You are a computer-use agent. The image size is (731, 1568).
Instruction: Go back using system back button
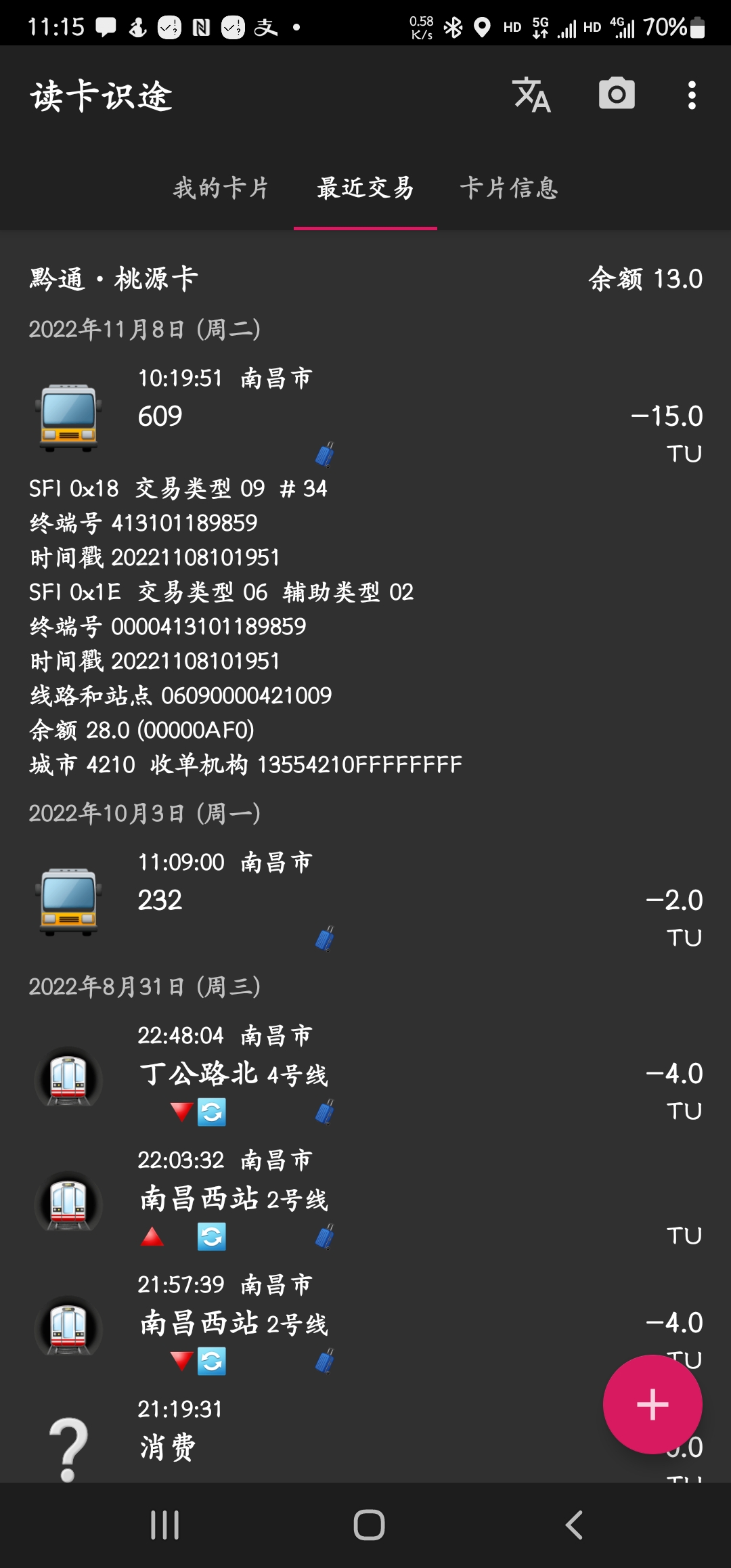tap(574, 1525)
